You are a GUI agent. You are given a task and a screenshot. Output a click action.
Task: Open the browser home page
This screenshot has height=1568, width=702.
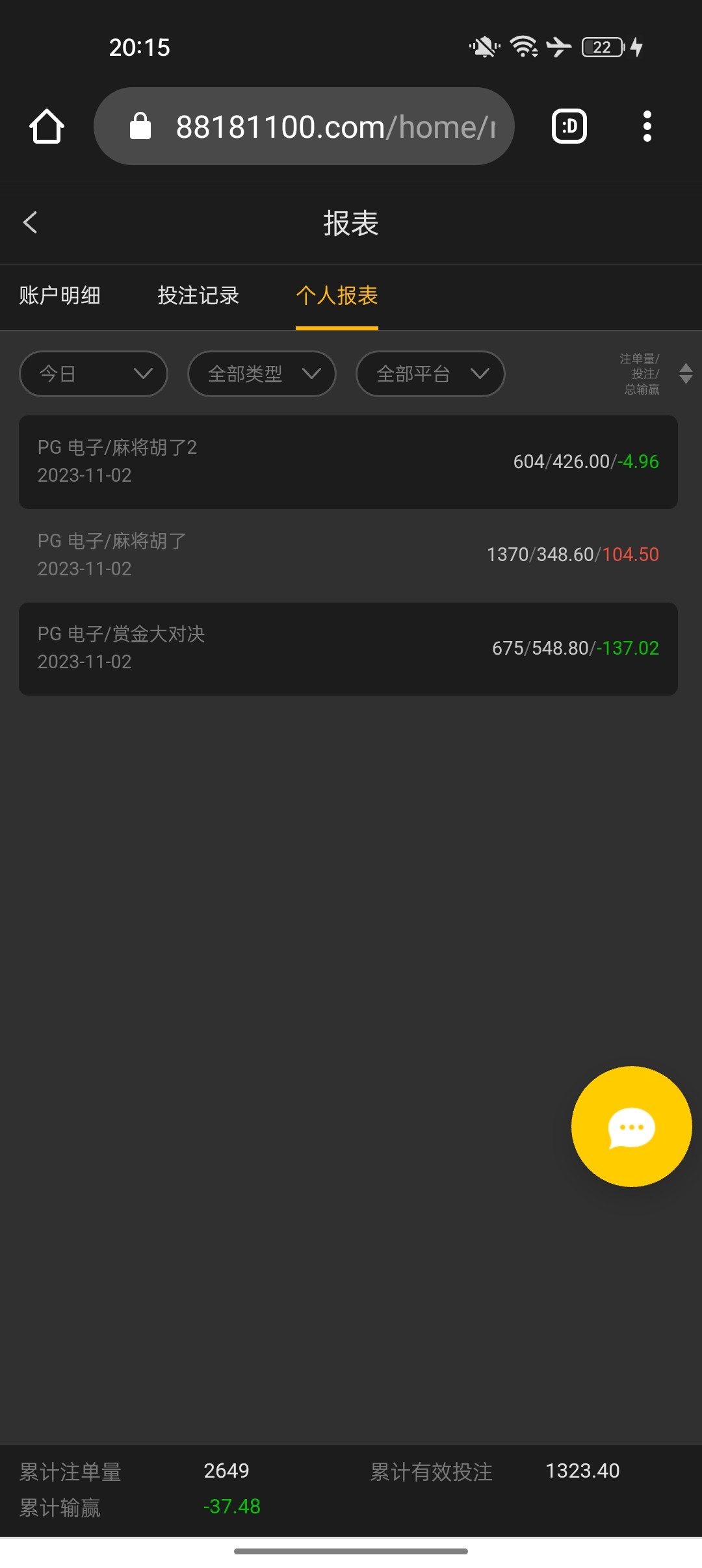click(47, 126)
